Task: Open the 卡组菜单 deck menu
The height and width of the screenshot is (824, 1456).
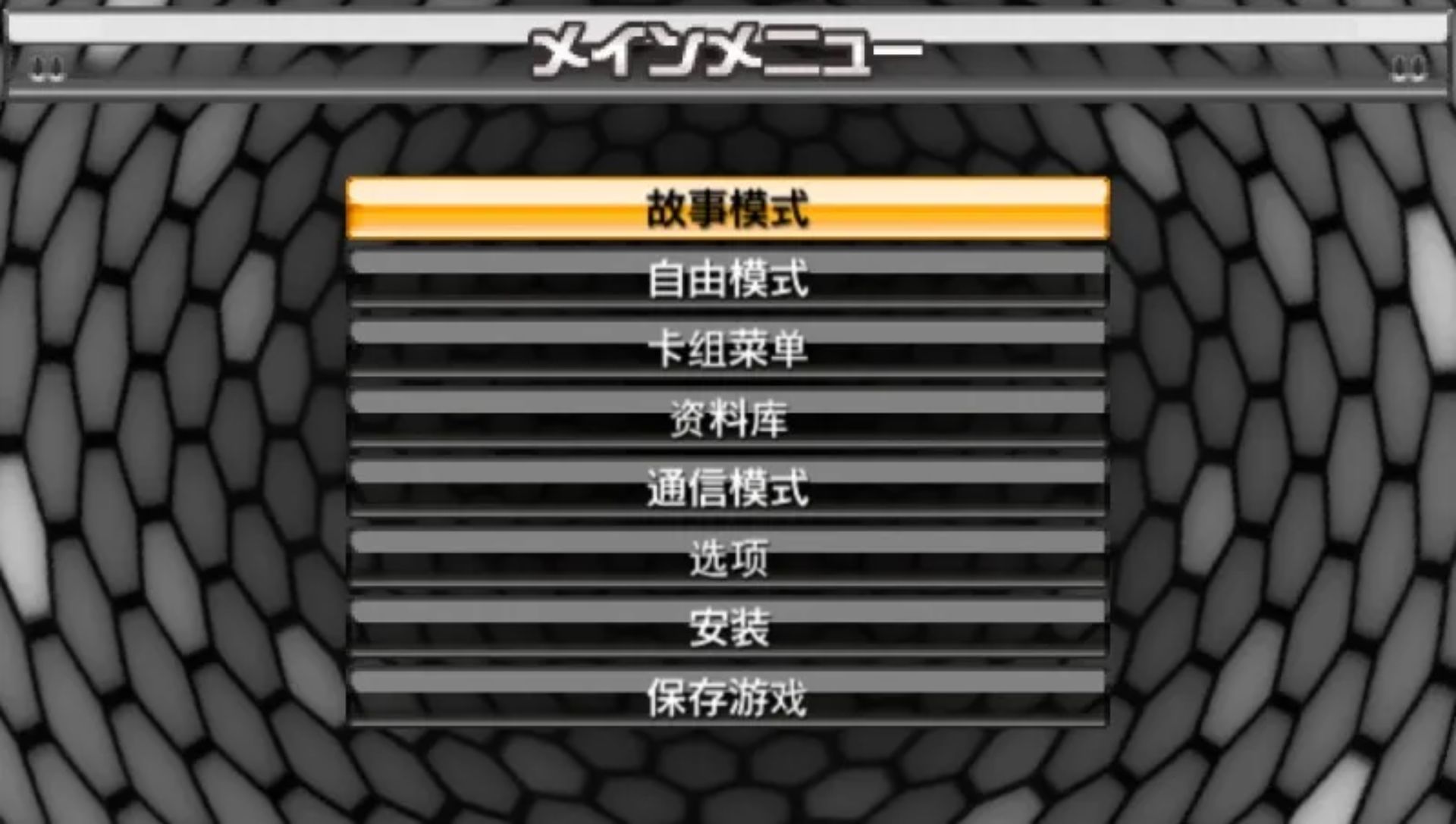Action: [728, 349]
